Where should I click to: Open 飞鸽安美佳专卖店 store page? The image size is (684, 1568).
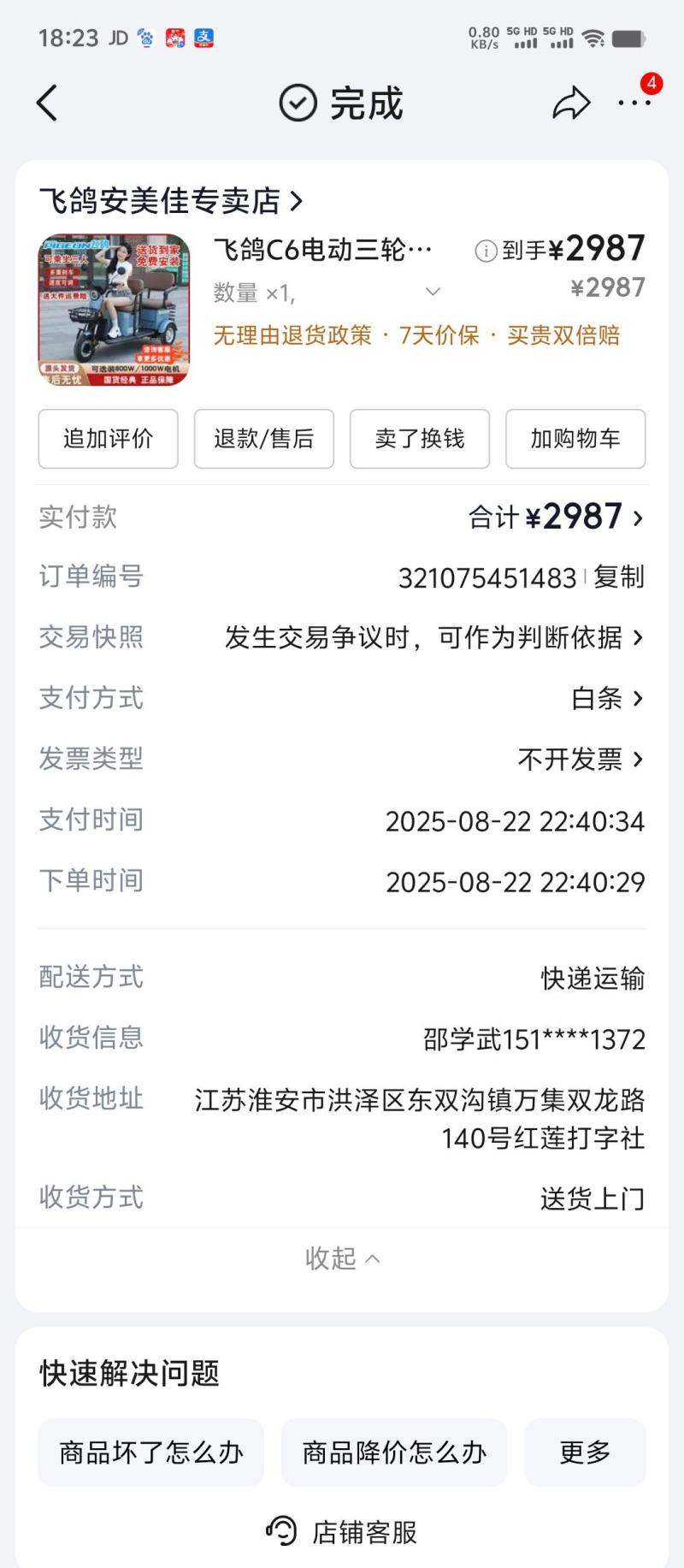[170, 201]
